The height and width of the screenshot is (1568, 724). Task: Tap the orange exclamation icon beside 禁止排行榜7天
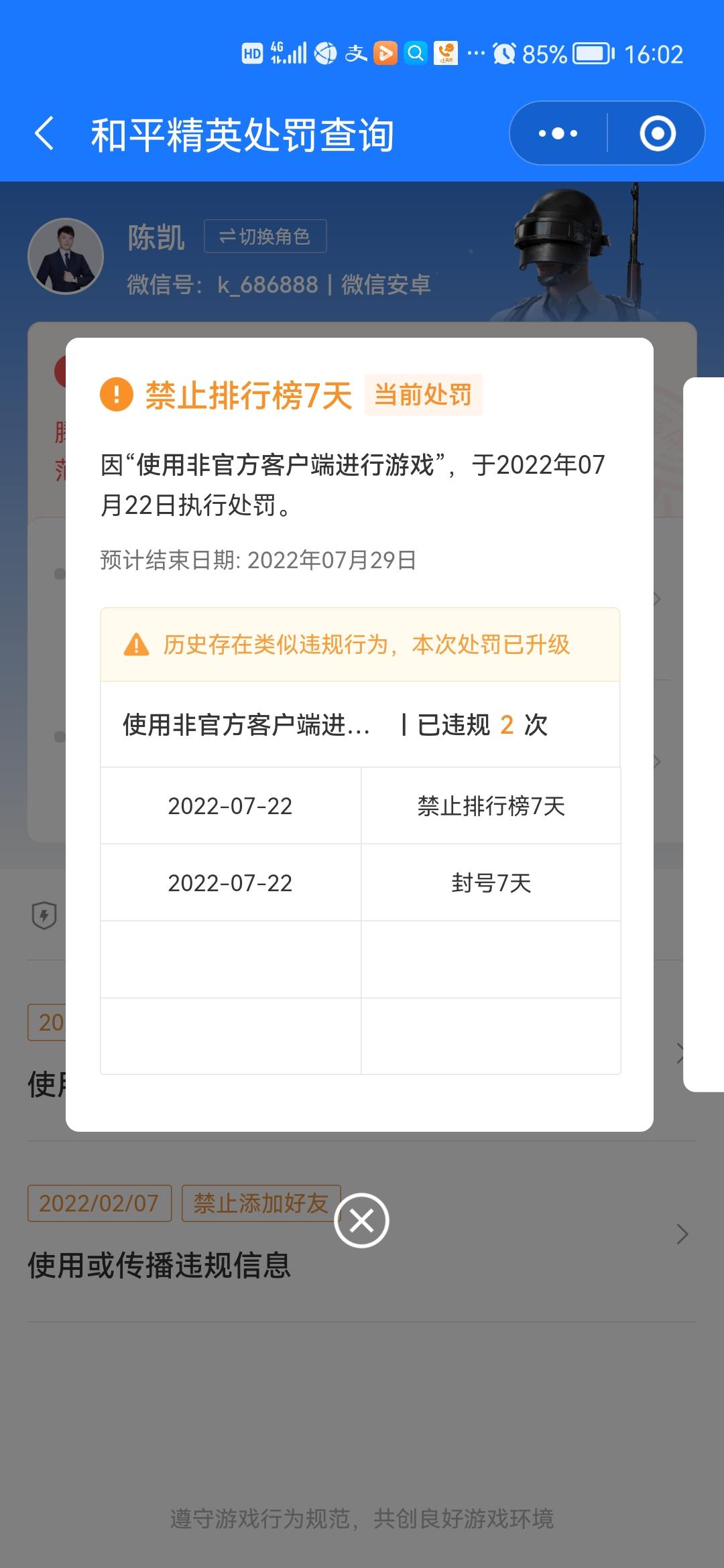point(118,395)
